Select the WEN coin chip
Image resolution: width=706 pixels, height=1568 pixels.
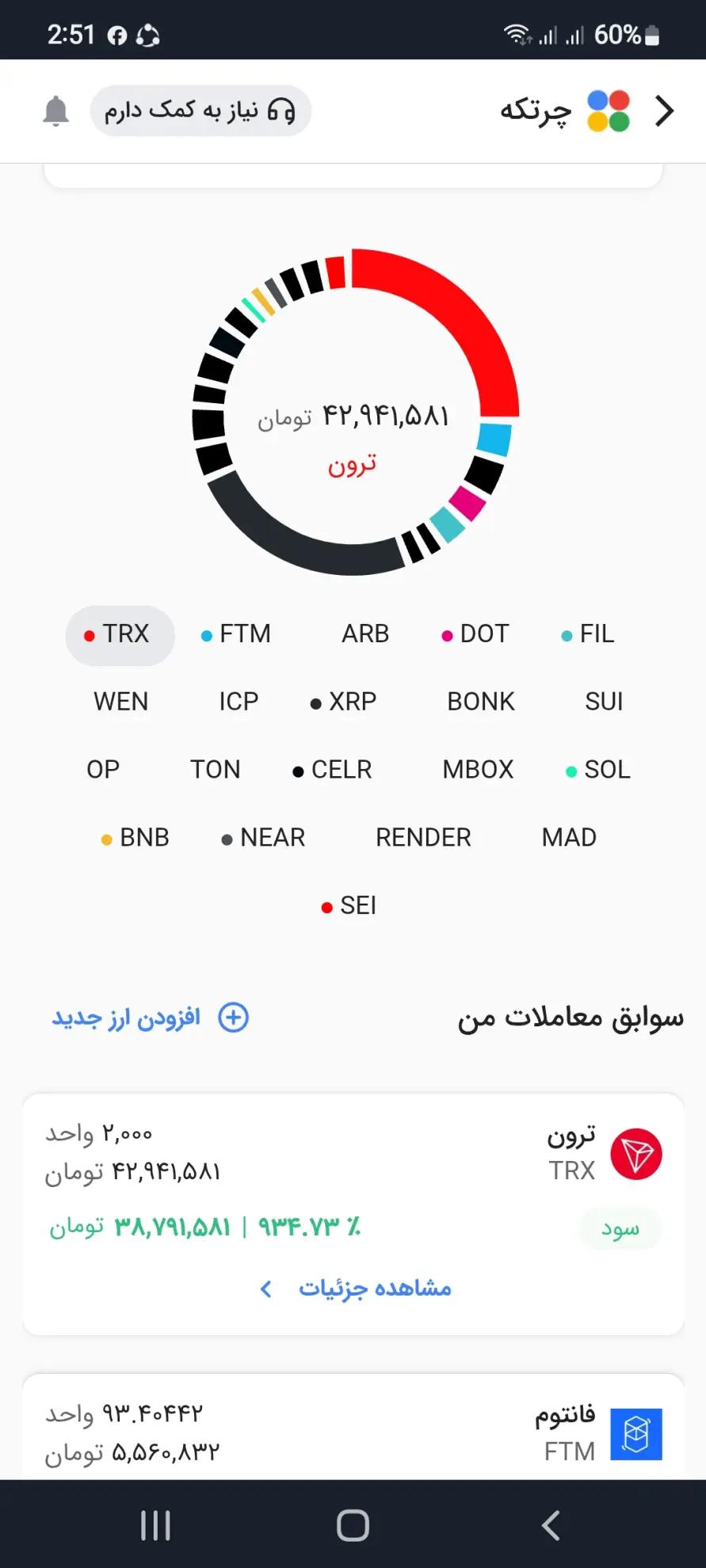[120, 702]
